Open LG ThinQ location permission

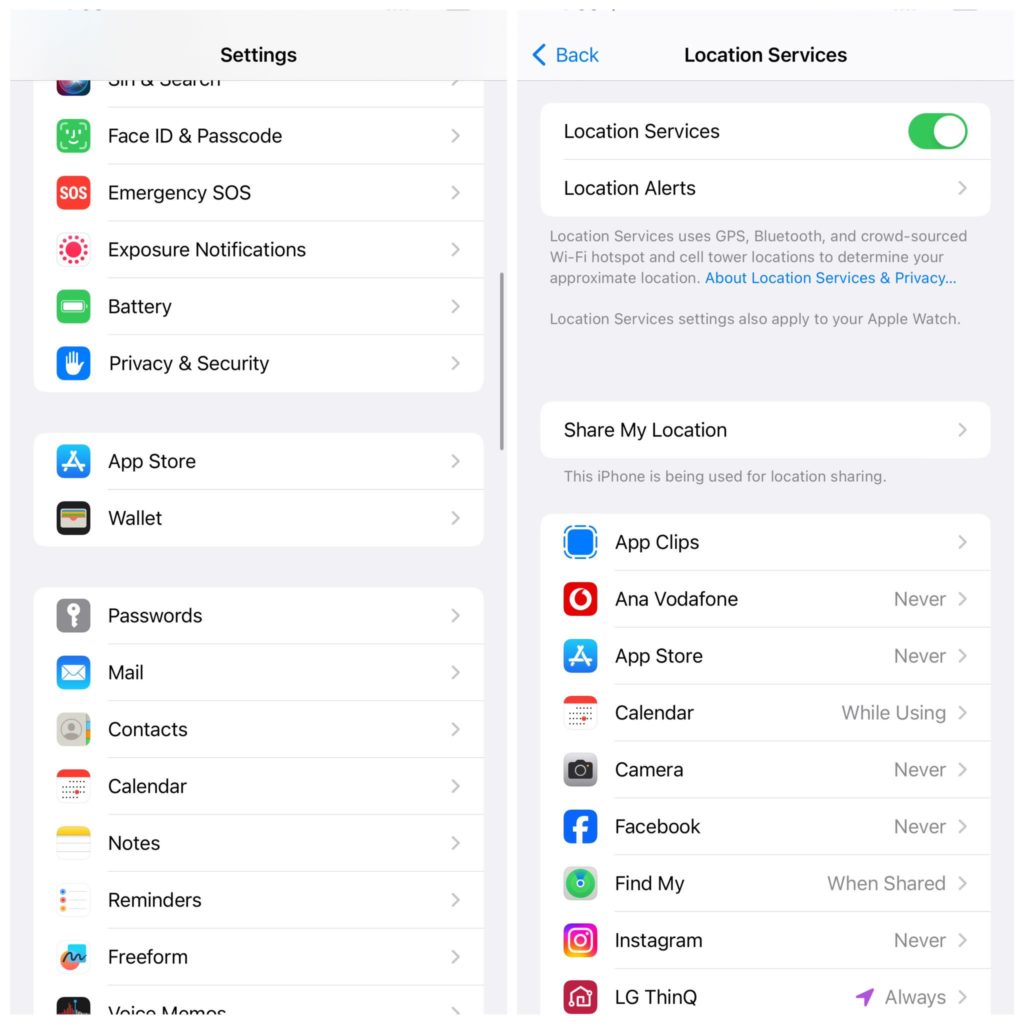pos(765,996)
